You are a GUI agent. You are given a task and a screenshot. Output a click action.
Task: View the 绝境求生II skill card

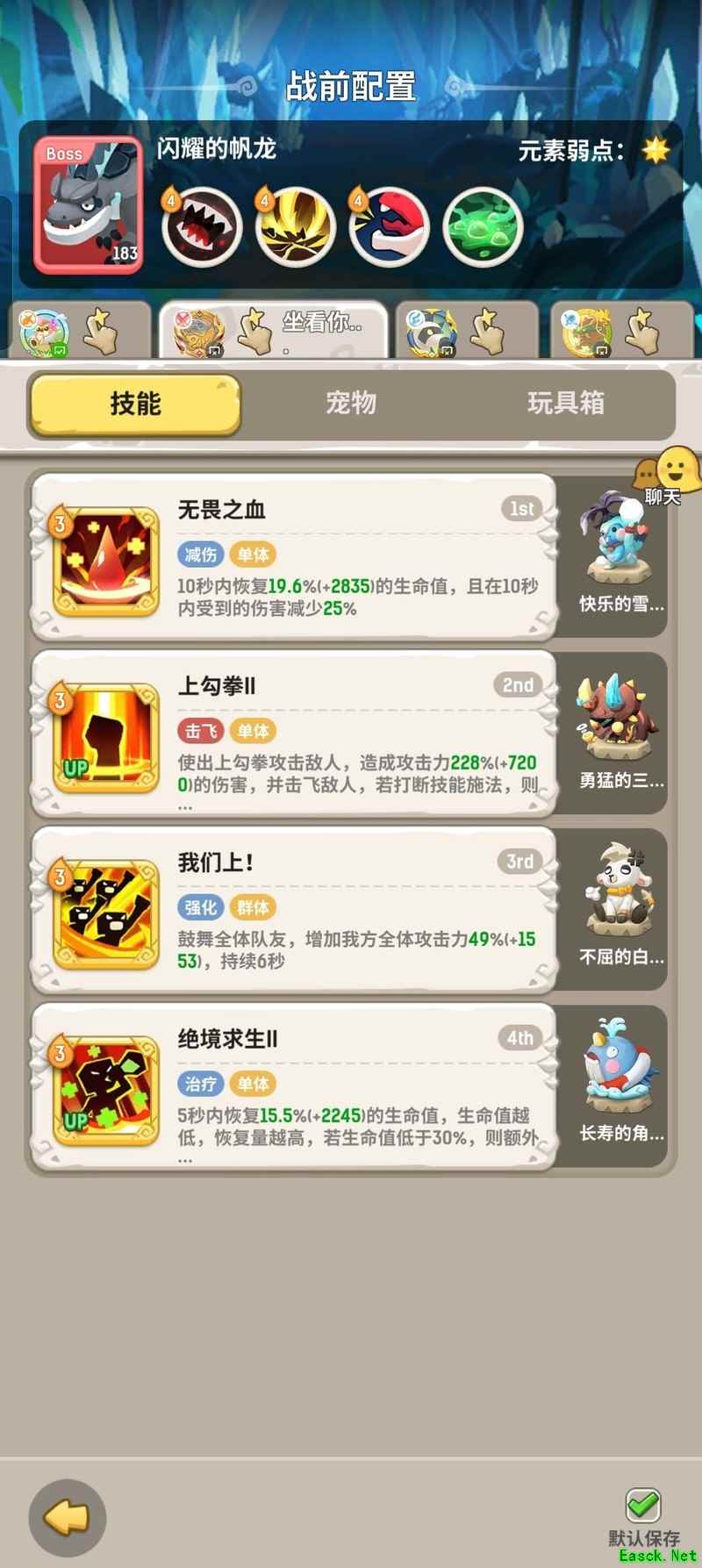click(x=294, y=1087)
